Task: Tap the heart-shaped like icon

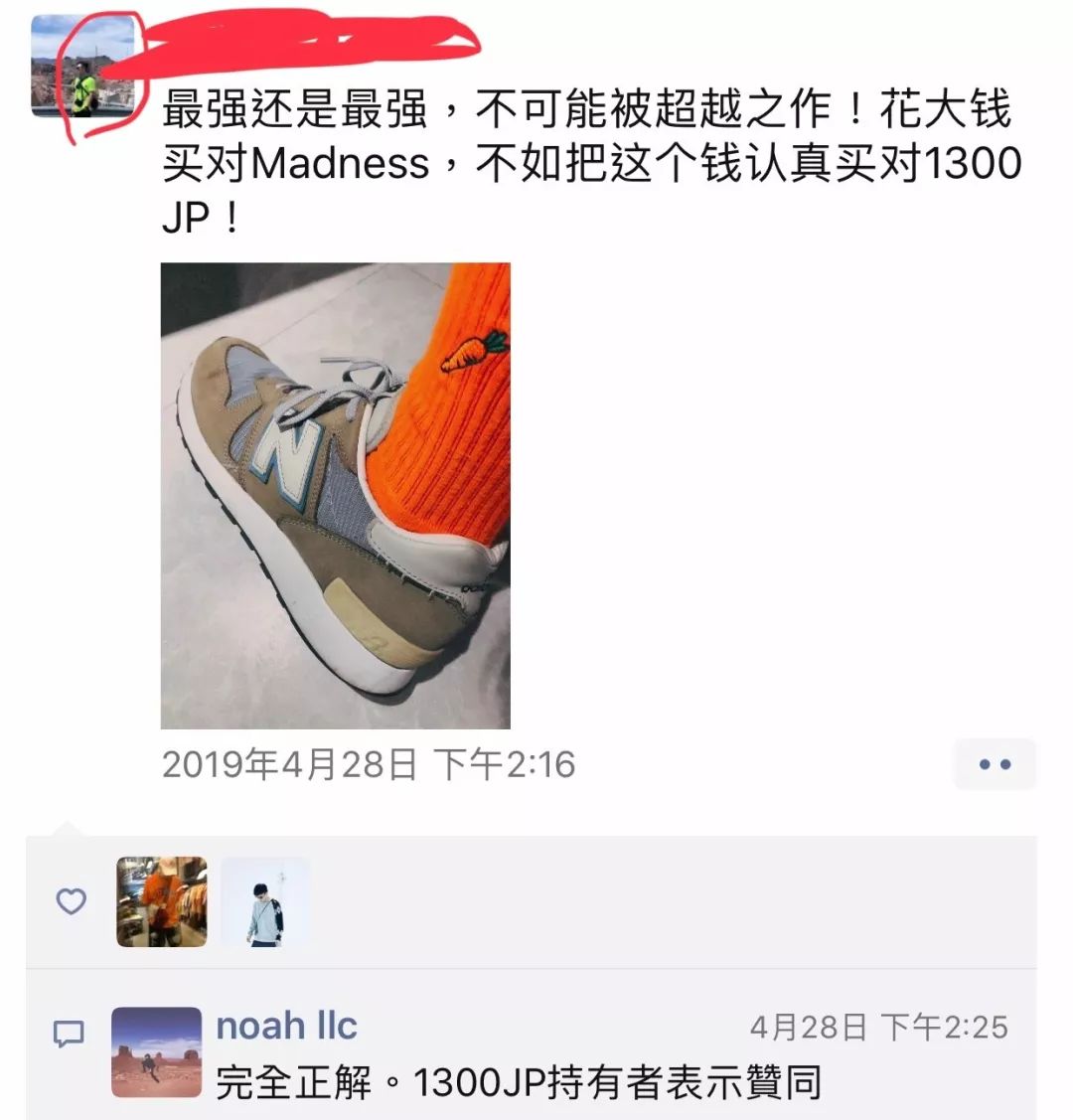Action: pyautogui.click(x=70, y=902)
